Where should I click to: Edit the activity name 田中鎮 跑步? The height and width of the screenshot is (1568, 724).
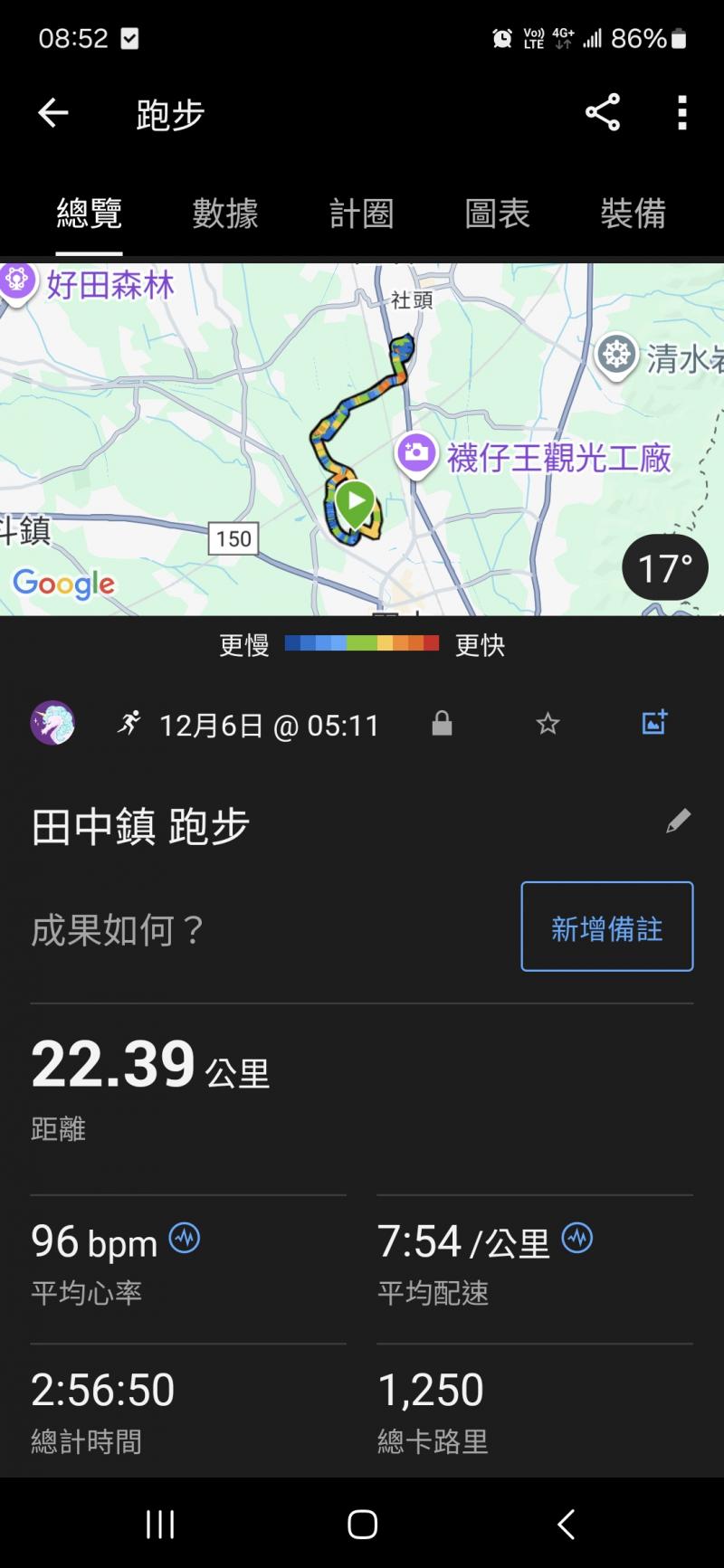[x=678, y=822]
